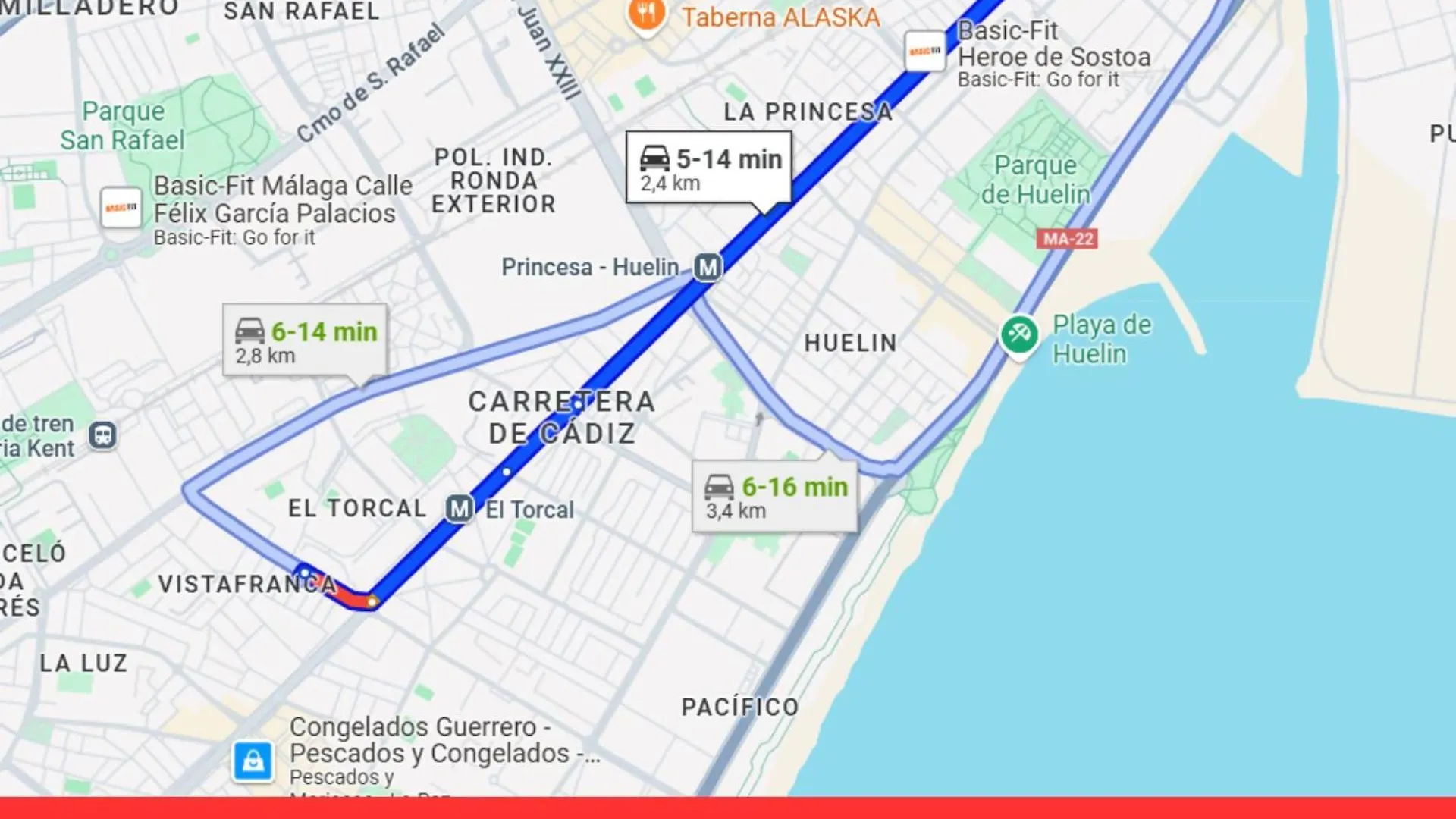This screenshot has width=1456, height=819.
Task: Open Congelados Guerrero shop marker
Action: [253, 760]
